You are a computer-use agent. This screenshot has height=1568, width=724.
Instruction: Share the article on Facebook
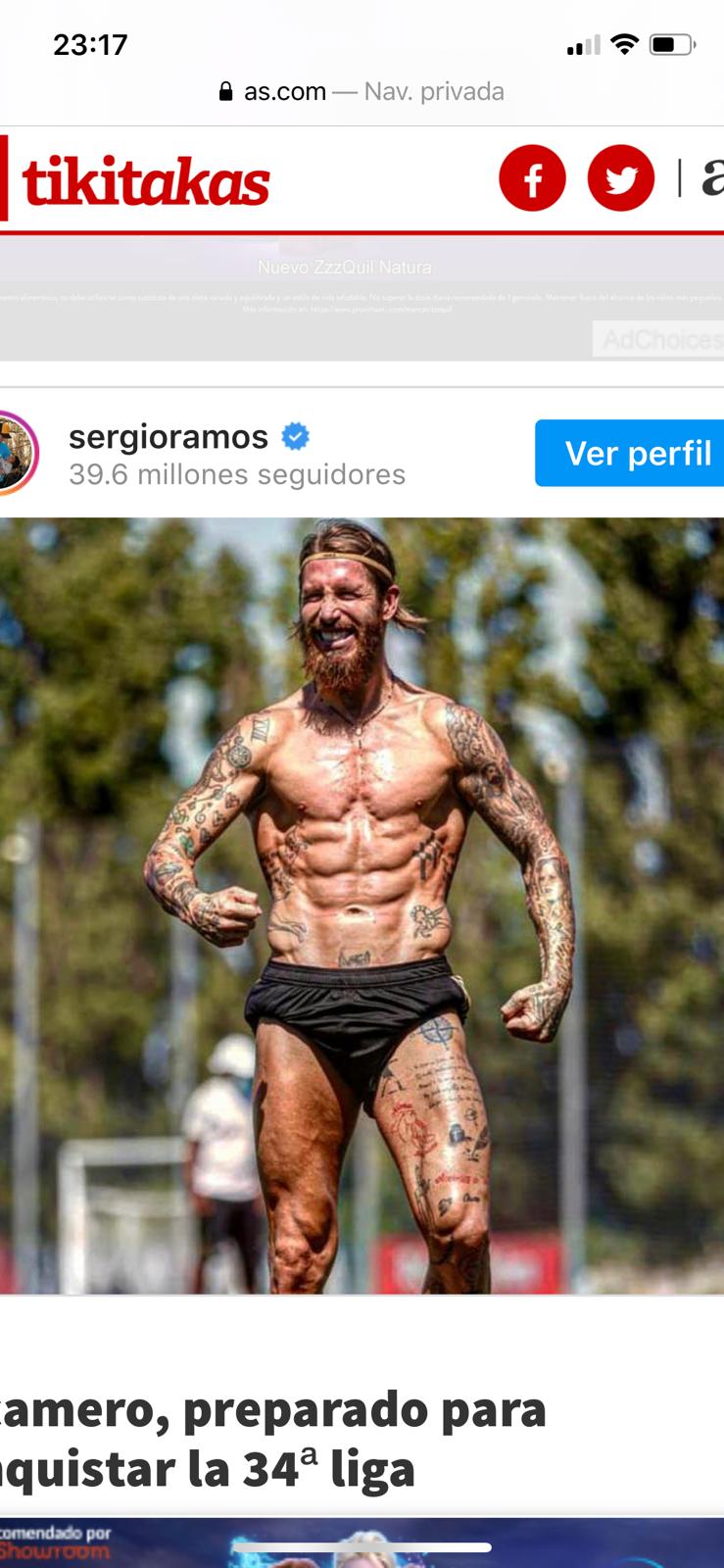coord(532,178)
